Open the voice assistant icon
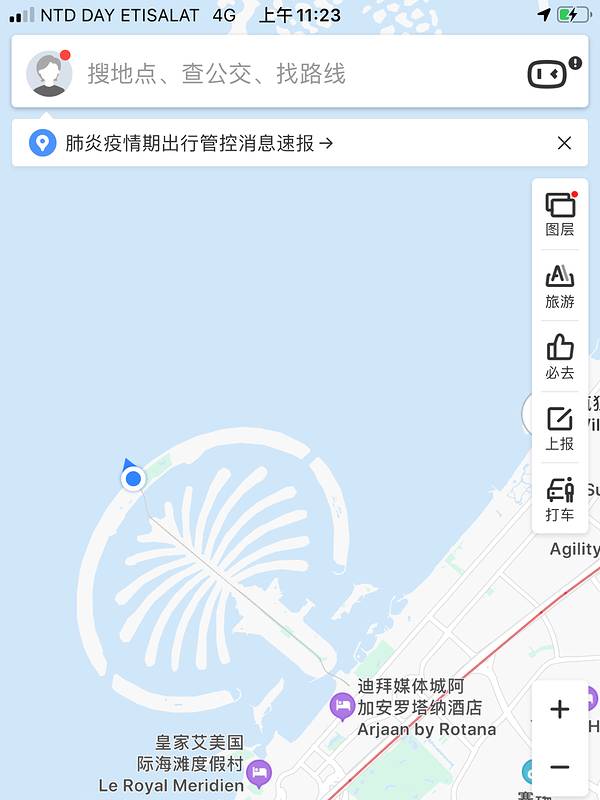This screenshot has height=800, width=600. [548, 73]
